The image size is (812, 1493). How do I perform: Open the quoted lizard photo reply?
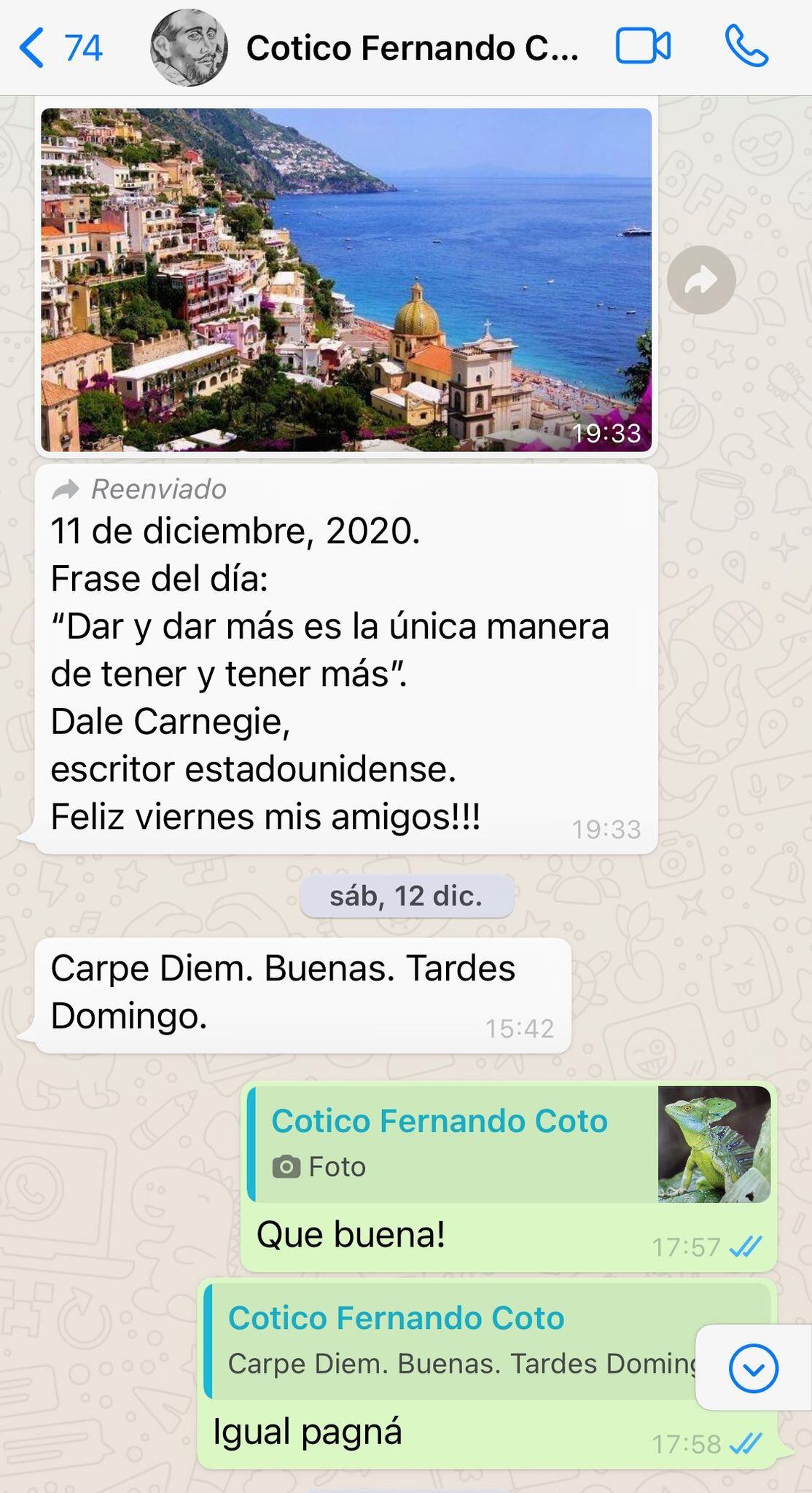509,1144
